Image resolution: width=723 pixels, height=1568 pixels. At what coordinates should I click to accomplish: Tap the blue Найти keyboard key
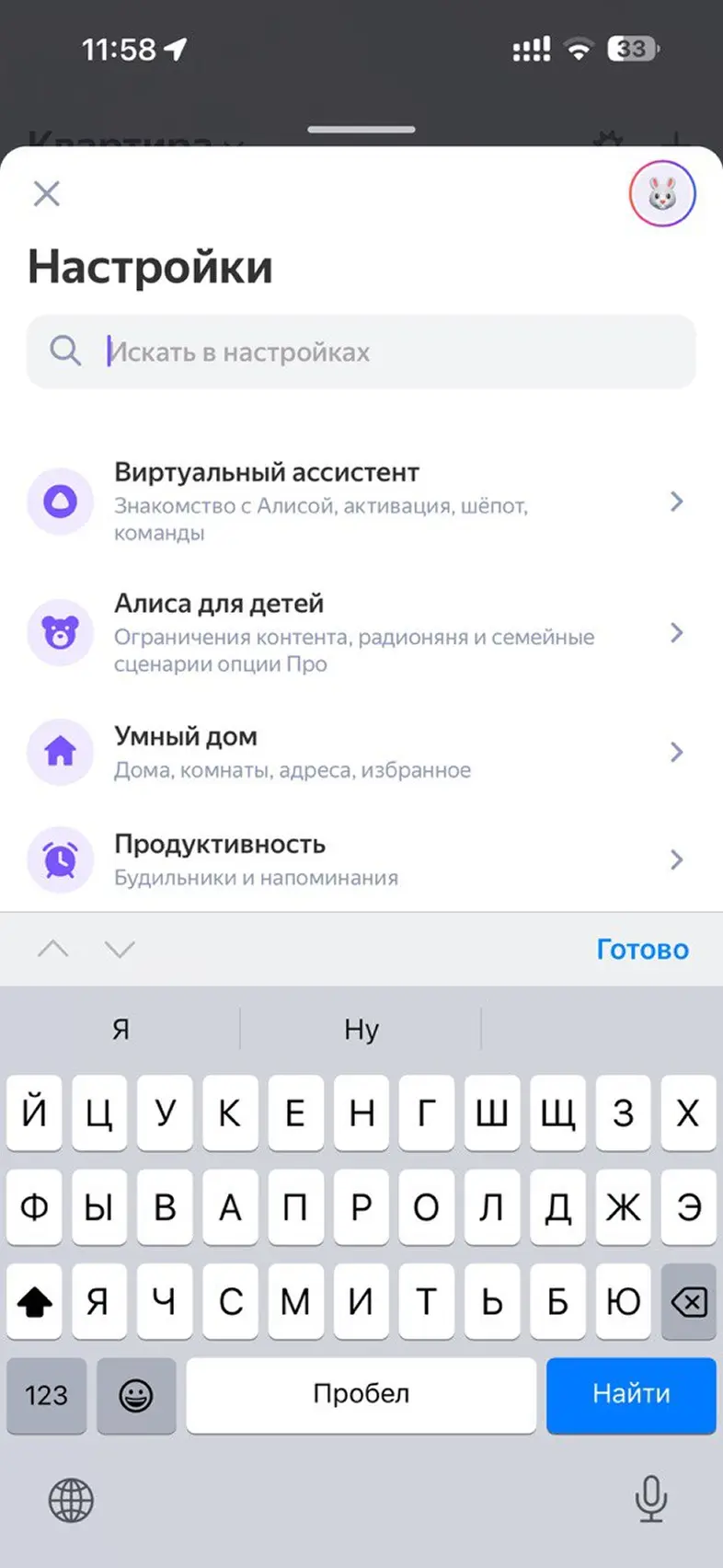click(631, 1394)
